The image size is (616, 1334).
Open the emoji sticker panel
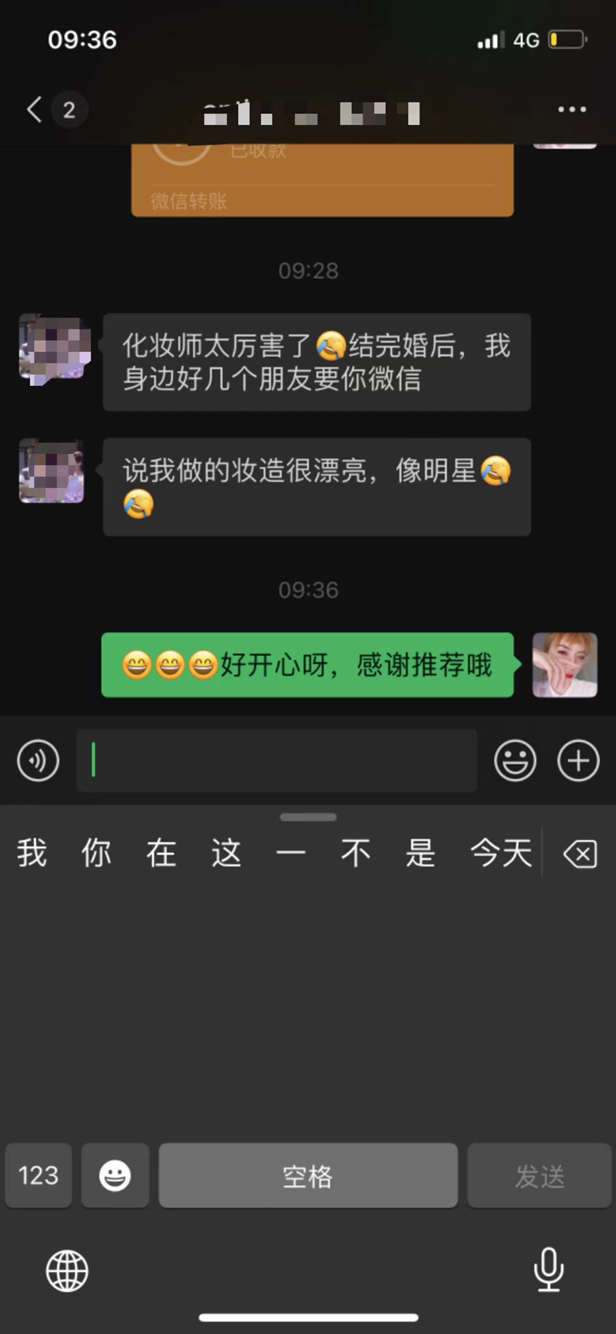coord(515,761)
